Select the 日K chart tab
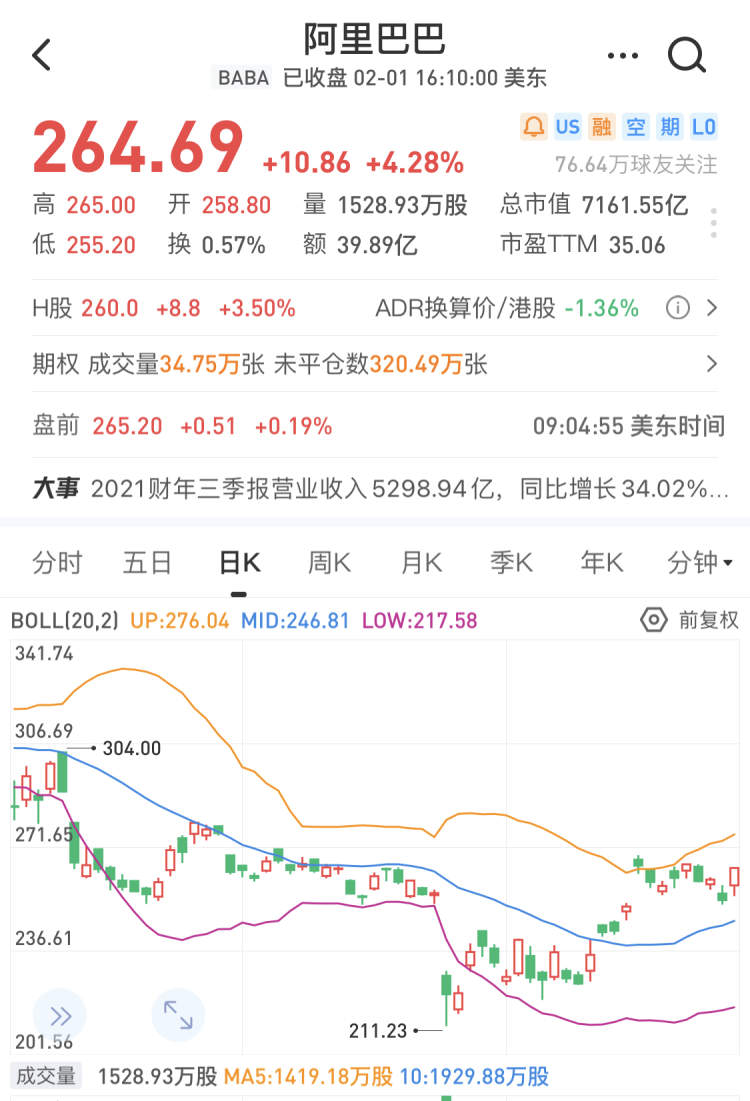Image resolution: width=750 pixels, height=1101 pixels. click(x=239, y=563)
